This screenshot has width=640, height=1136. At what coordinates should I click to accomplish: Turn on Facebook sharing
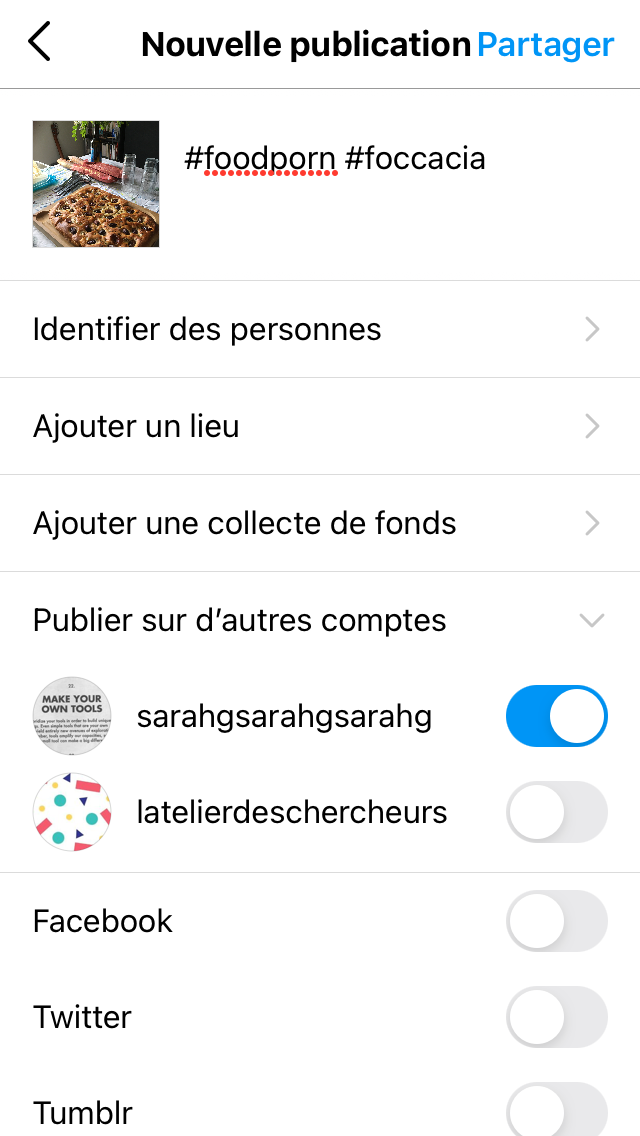point(557,921)
